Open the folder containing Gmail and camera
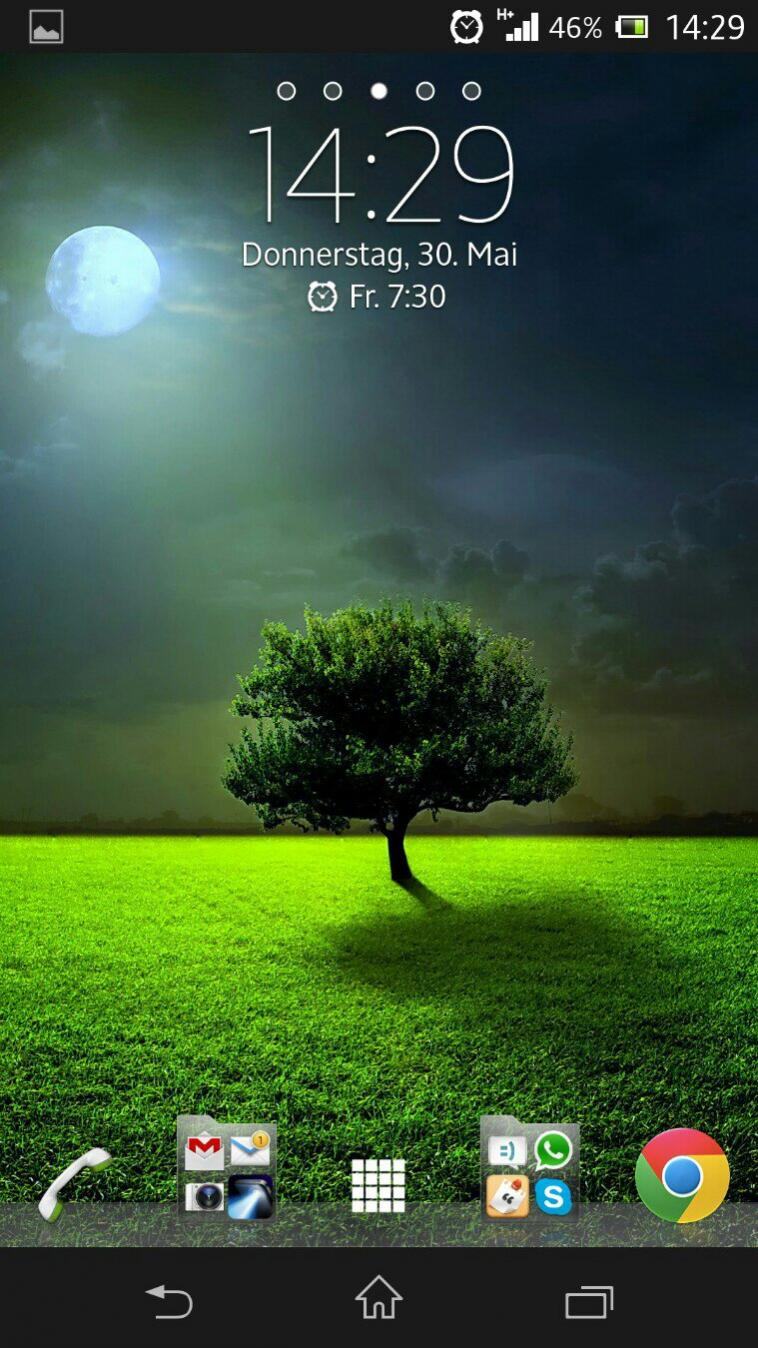758x1348 pixels. pyautogui.click(x=227, y=1168)
